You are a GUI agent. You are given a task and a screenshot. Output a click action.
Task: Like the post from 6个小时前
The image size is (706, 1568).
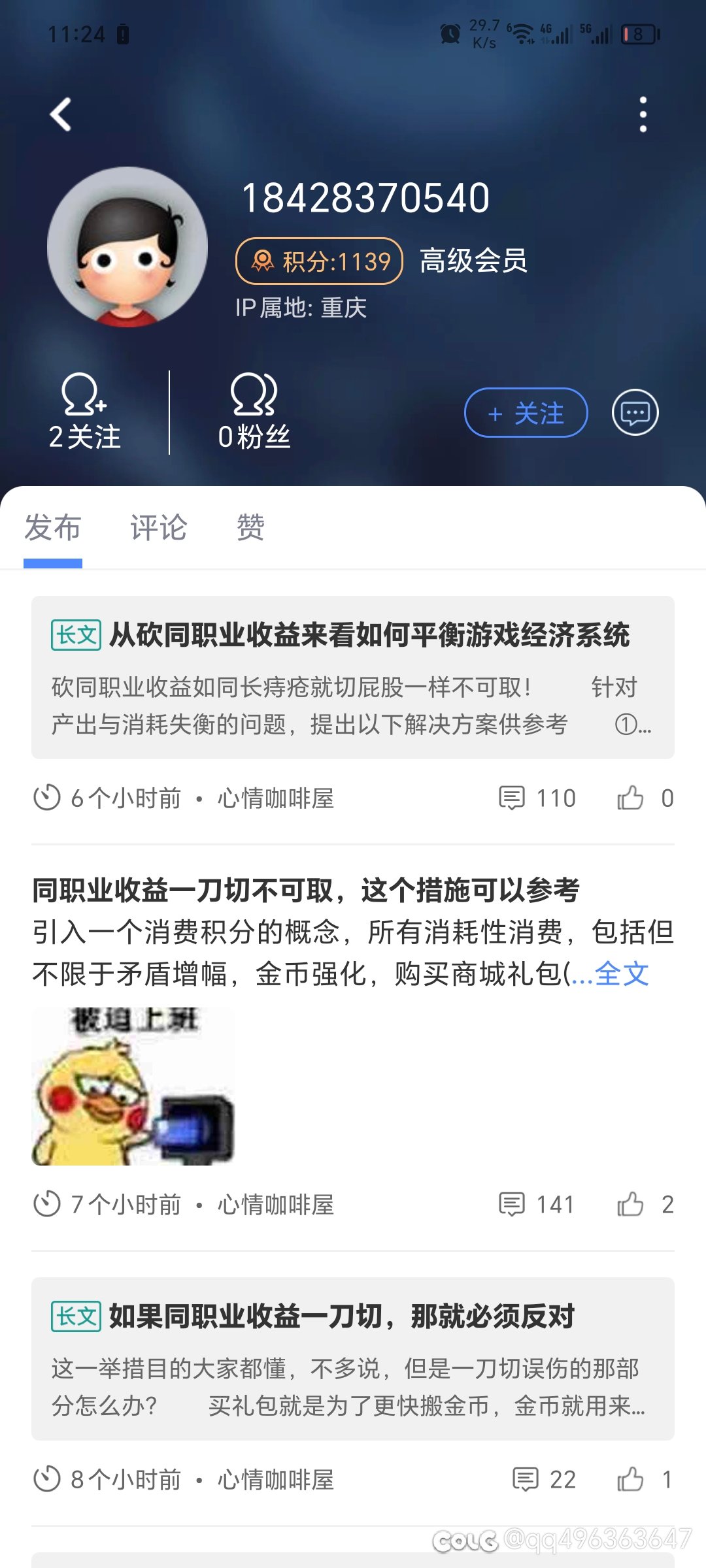click(x=645, y=798)
